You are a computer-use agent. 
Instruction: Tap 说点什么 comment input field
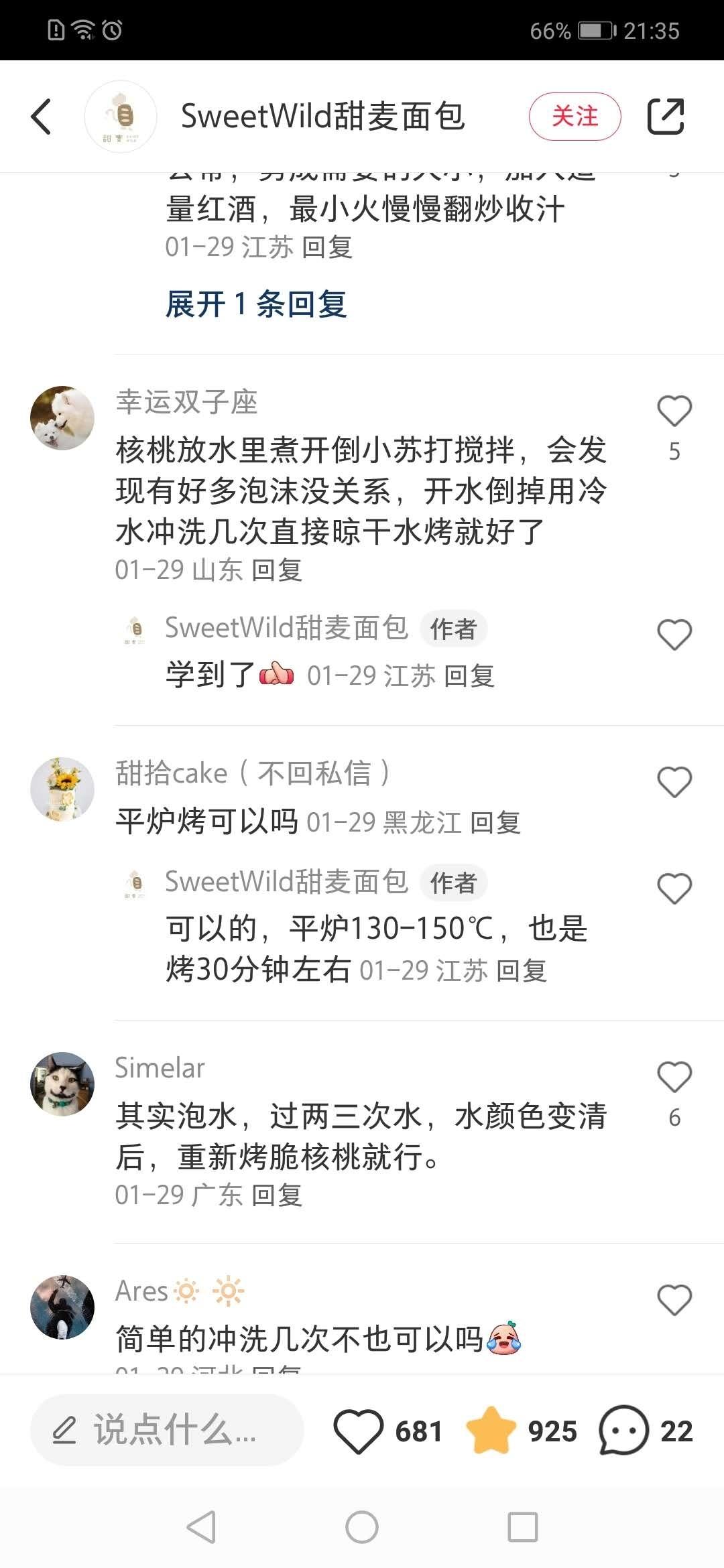coord(168,1430)
